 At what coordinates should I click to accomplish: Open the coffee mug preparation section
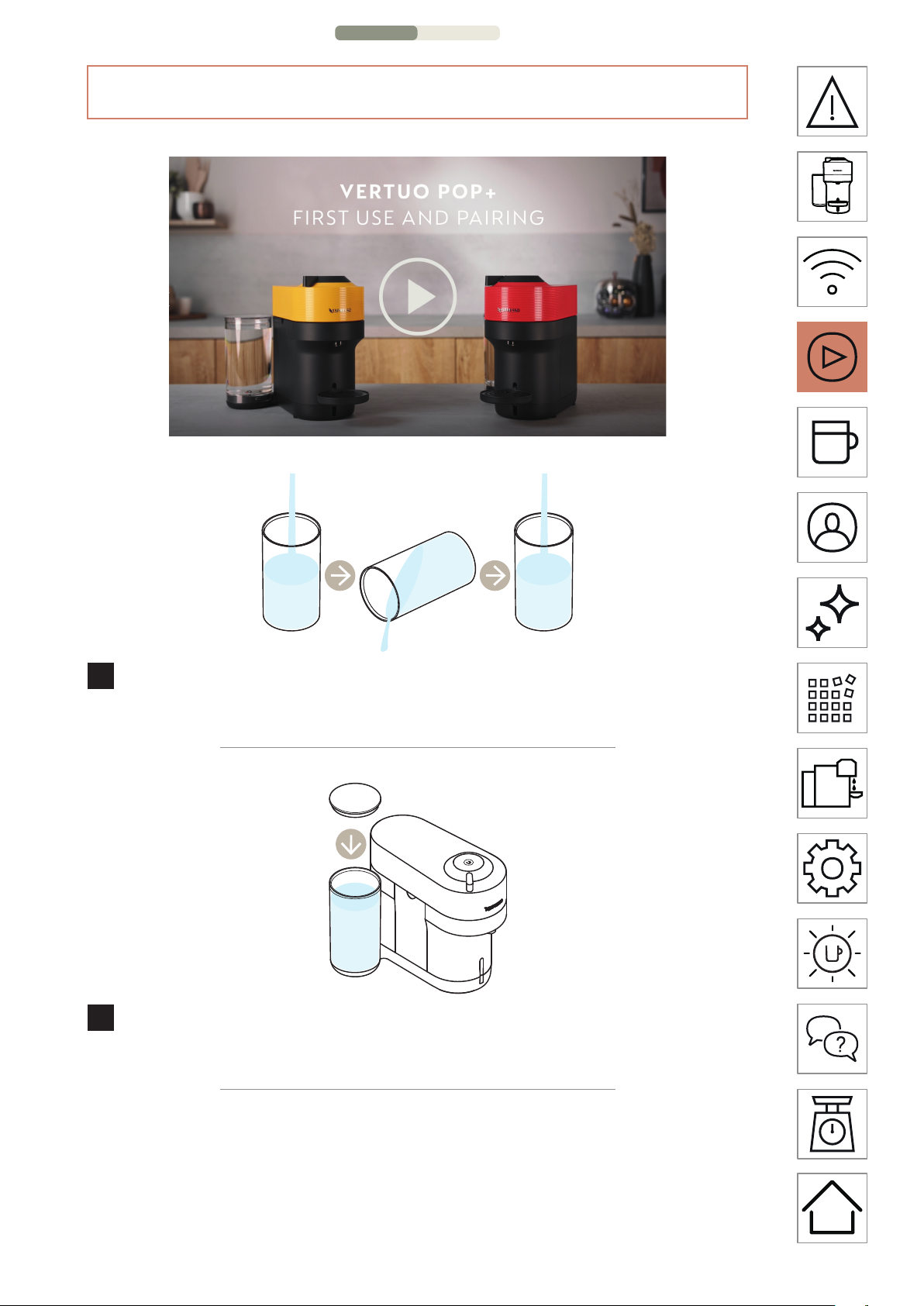[832, 443]
